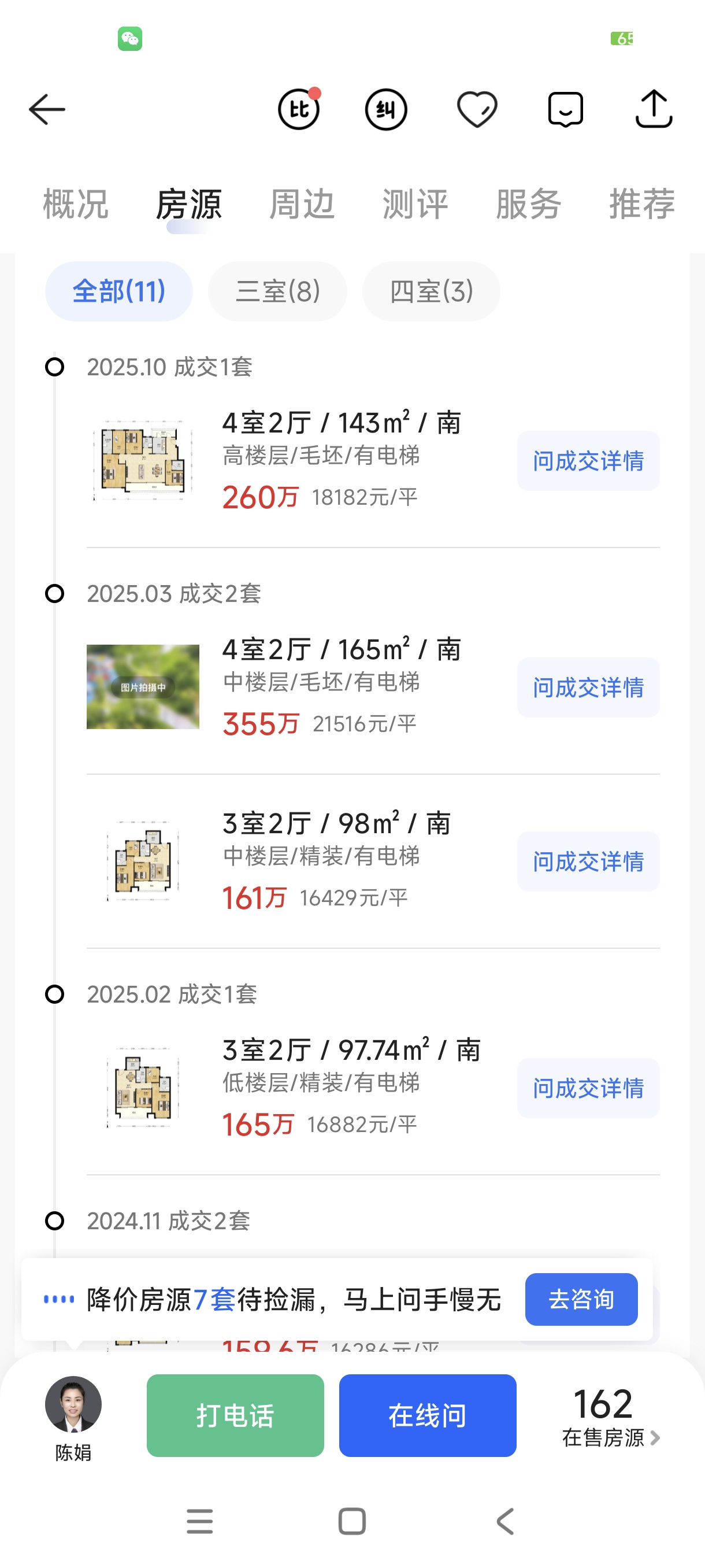Filter by 四室(3)
705x1568 pixels.
pyautogui.click(x=431, y=291)
